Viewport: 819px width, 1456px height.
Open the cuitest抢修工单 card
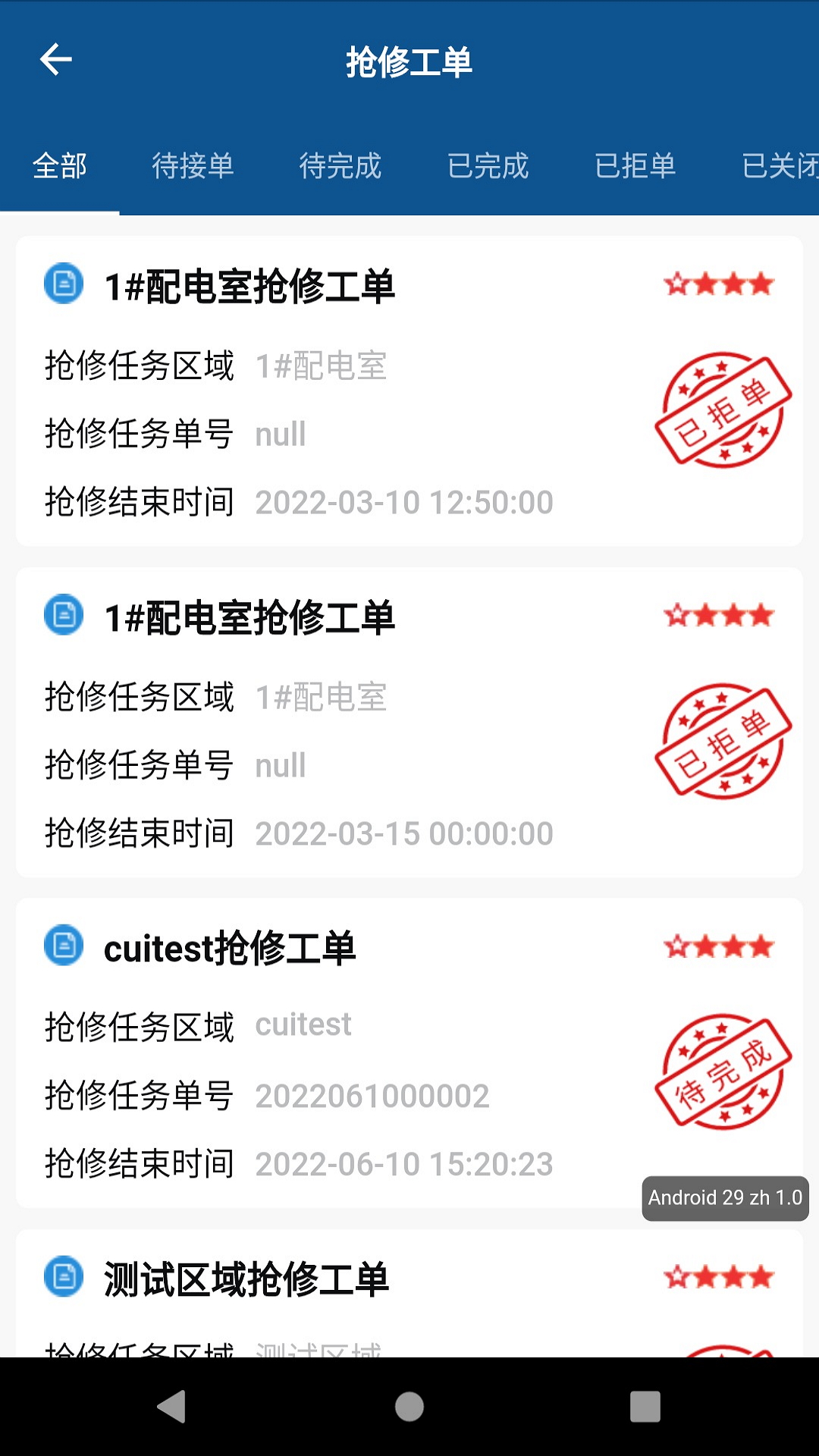(409, 1053)
